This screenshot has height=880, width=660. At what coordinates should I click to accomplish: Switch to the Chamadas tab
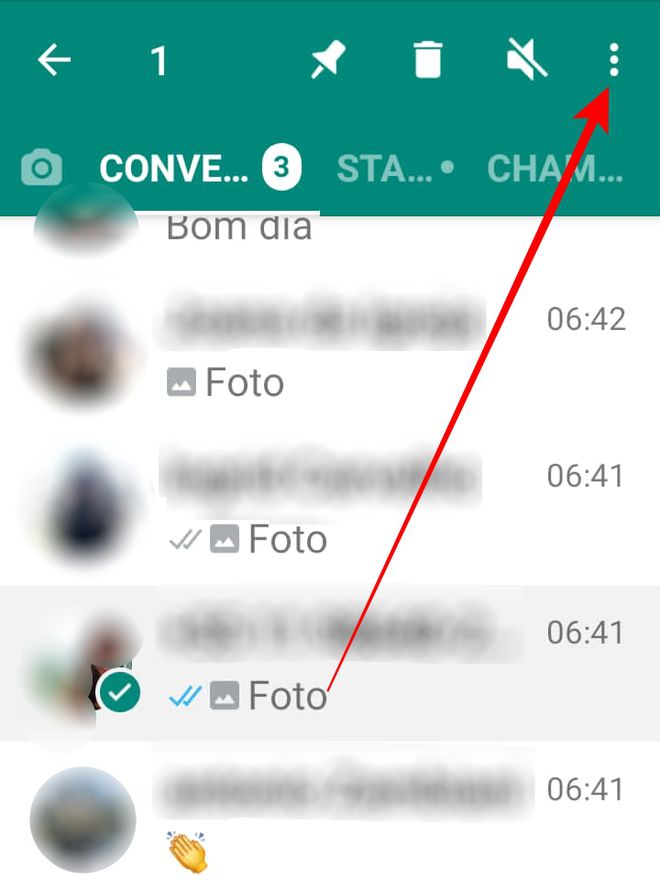[x=554, y=169]
